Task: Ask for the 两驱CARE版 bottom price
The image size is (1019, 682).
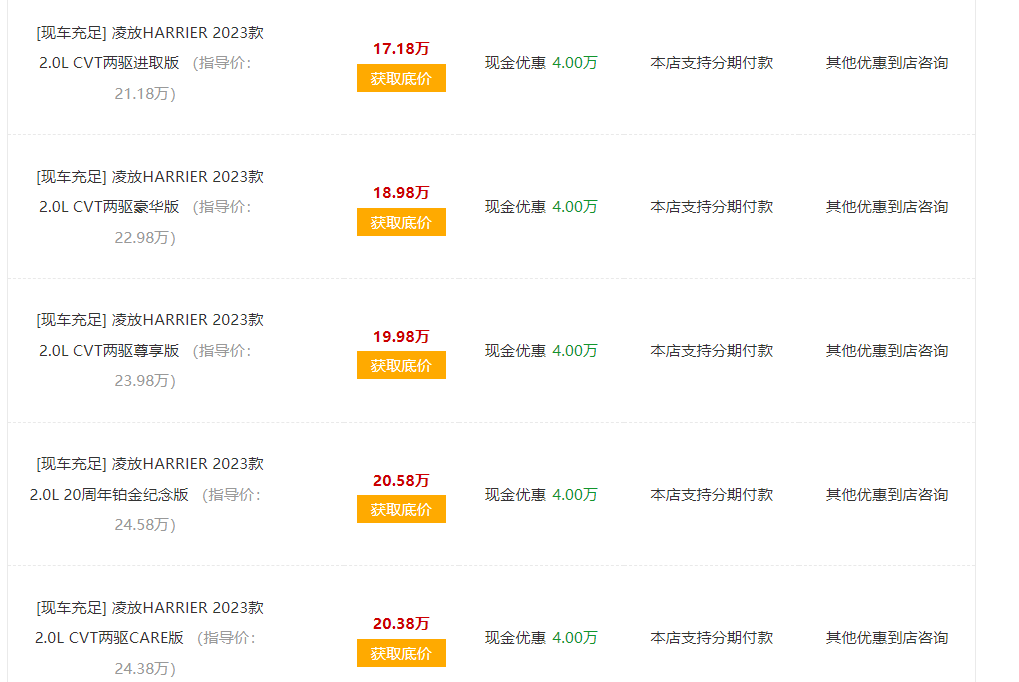Action: [x=401, y=653]
